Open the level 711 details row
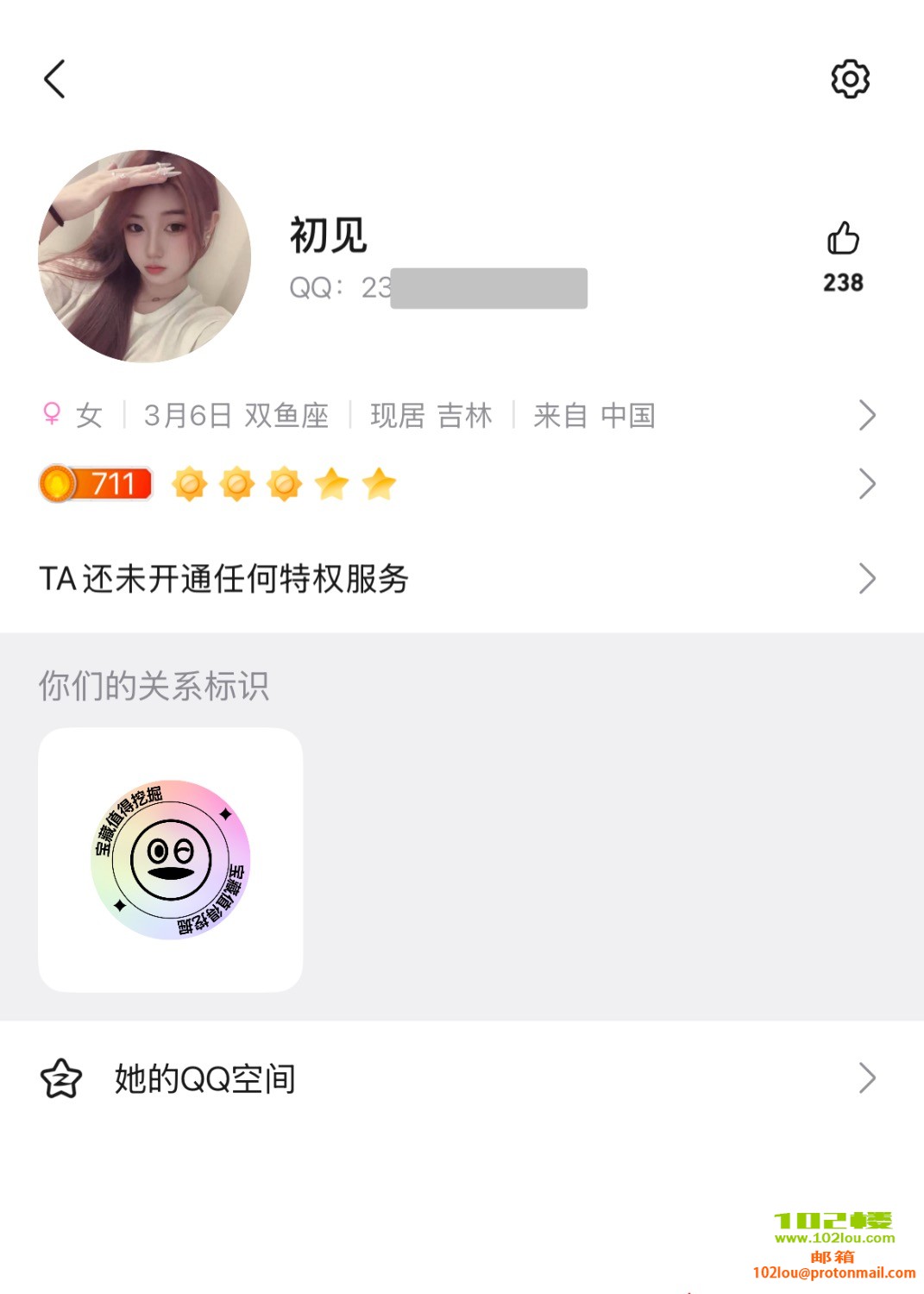The width and height of the screenshot is (924, 1294). point(457,484)
